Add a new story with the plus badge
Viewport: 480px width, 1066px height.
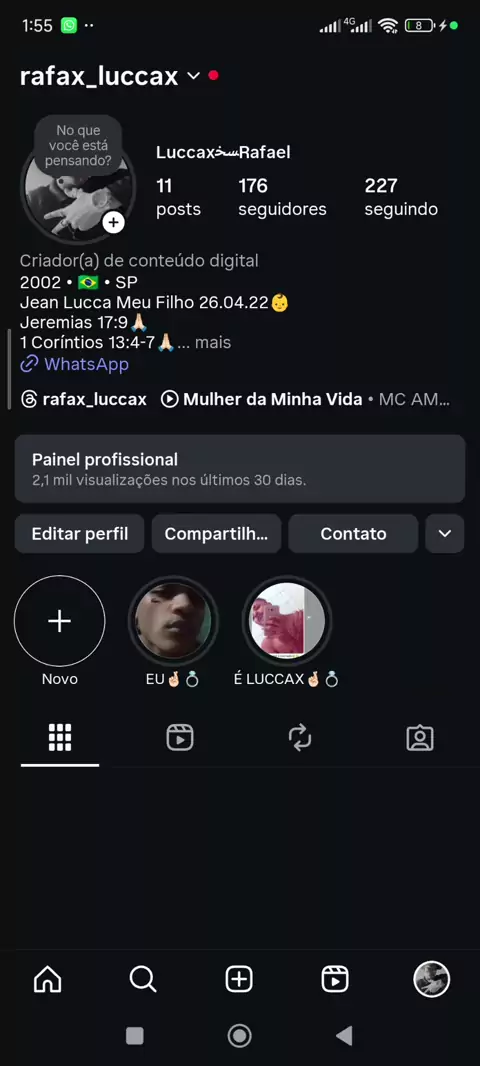click(114, 222)
